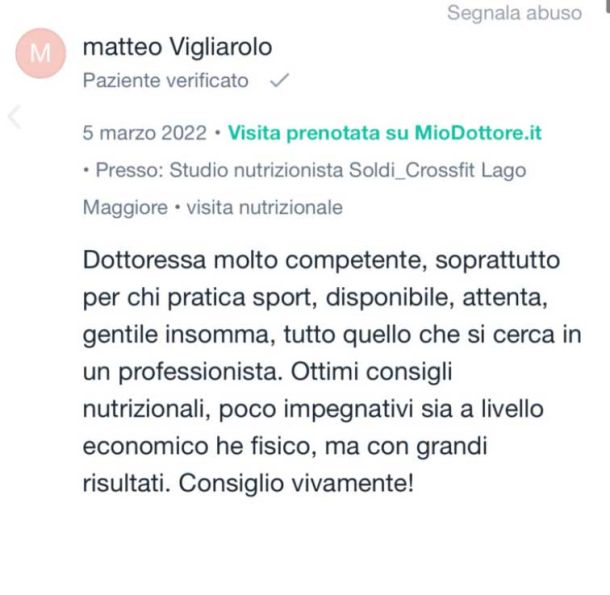The width and height of the screenshot is (610, 595).
Task: Go to the previous review with the left chevron
Action: pyautogui.click(x=14, y=116)
